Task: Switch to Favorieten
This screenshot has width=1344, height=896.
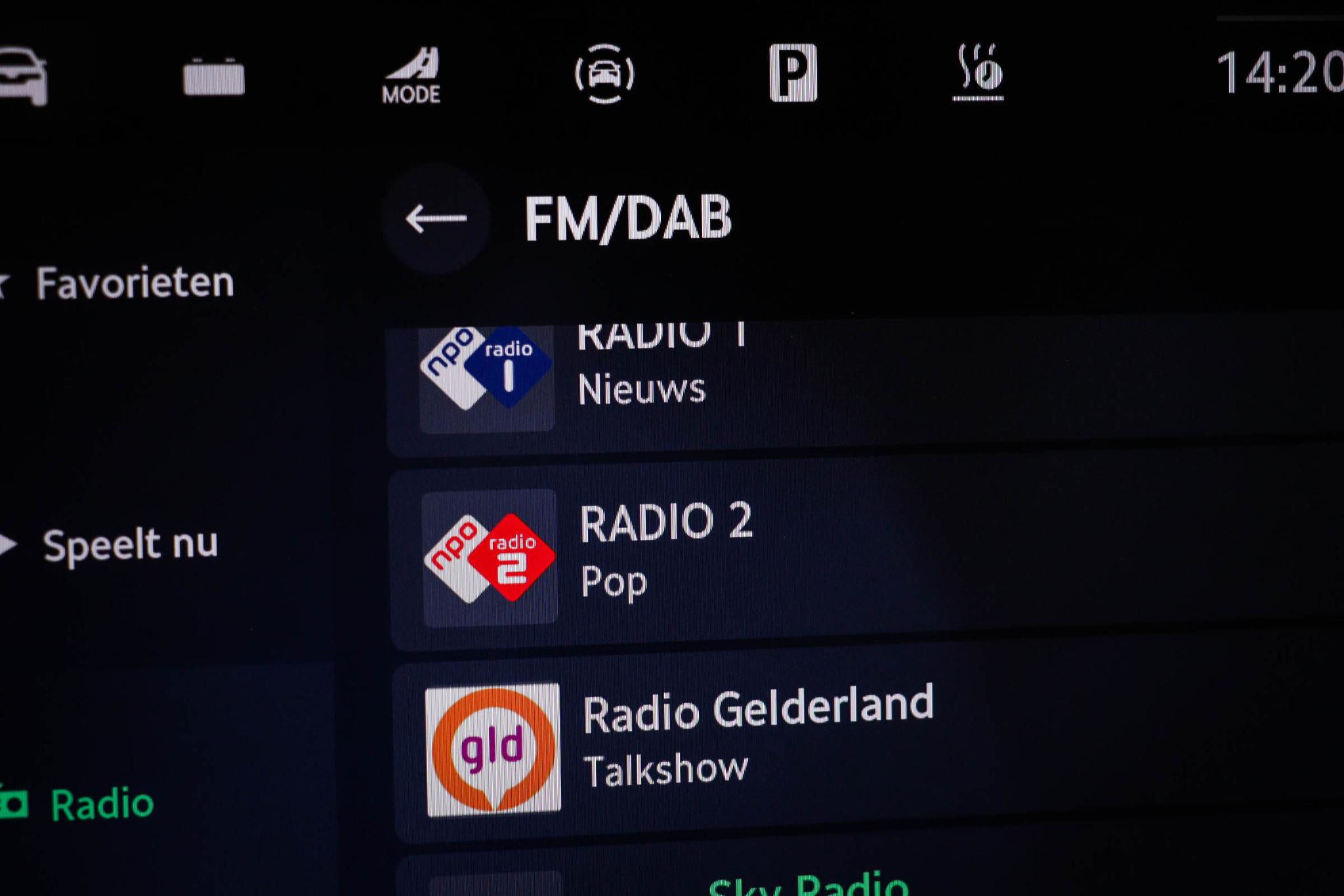Action: pyautogui.click(x=134, y=283)
